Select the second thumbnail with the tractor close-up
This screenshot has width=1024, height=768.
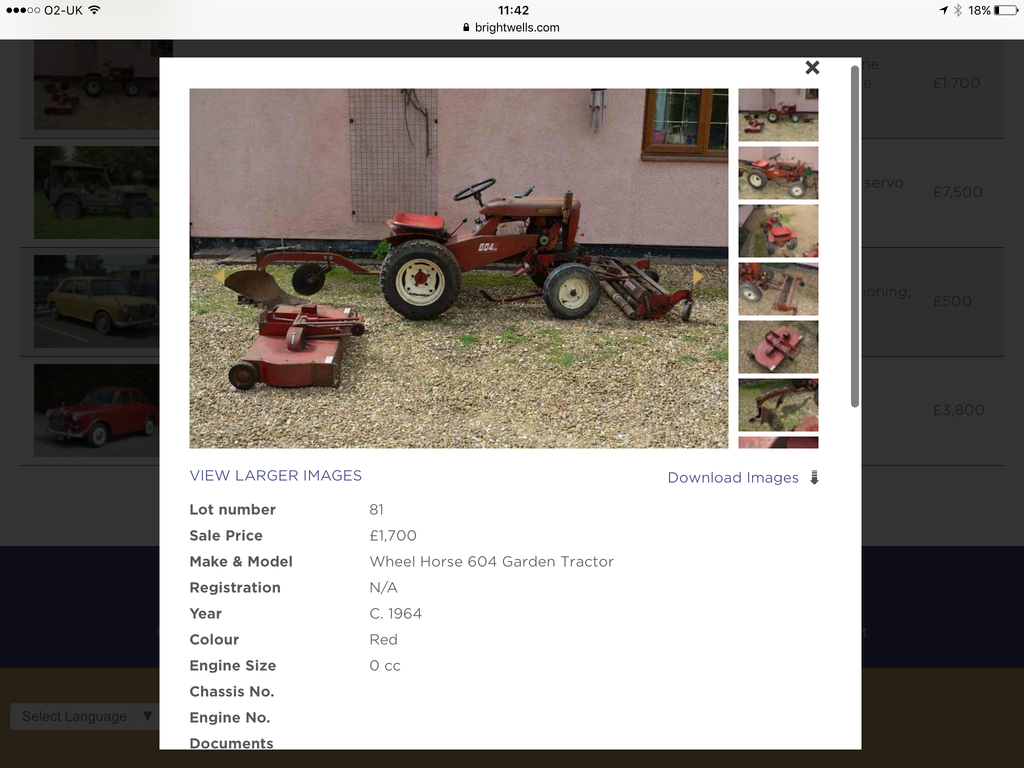coord(778,173)
